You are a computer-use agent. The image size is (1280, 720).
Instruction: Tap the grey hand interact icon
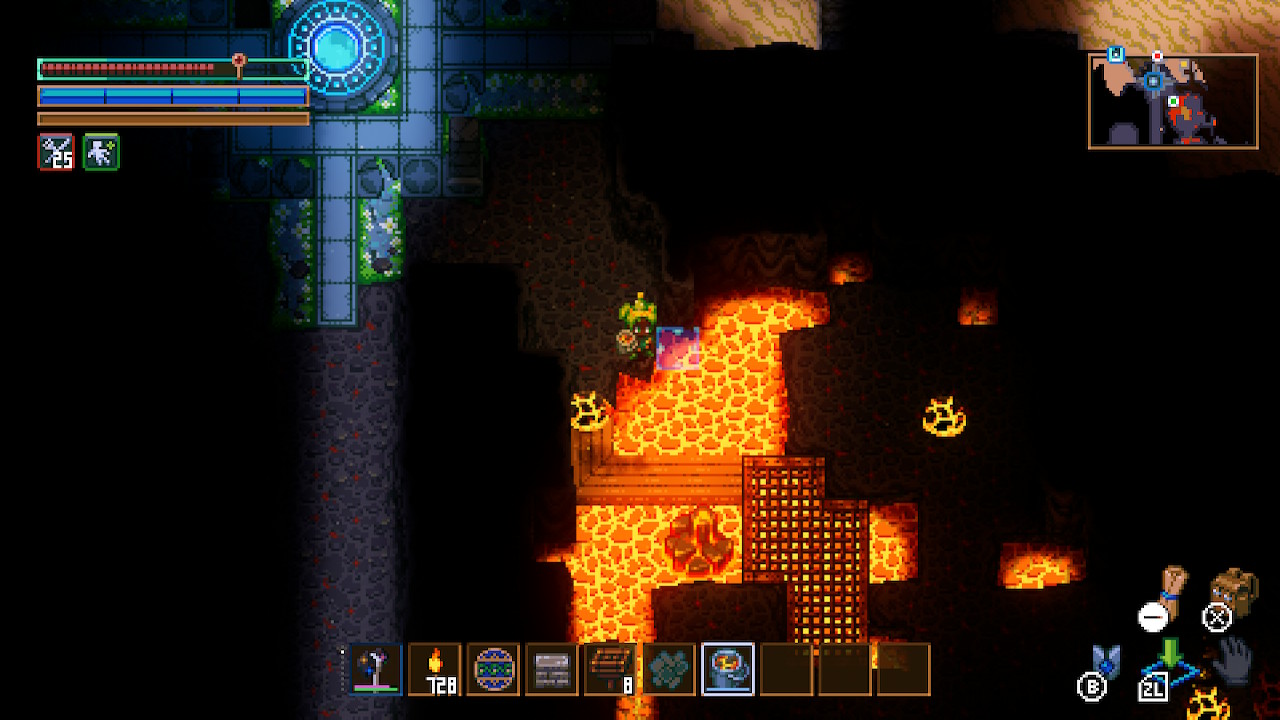point(1233,661)
